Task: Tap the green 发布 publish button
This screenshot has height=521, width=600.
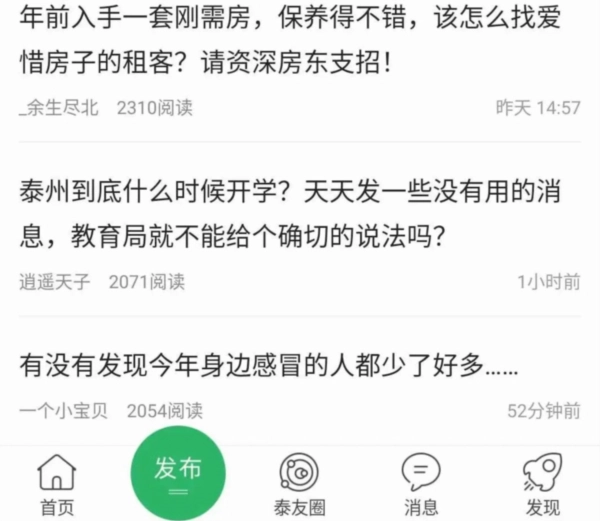Action: point(178,473)
